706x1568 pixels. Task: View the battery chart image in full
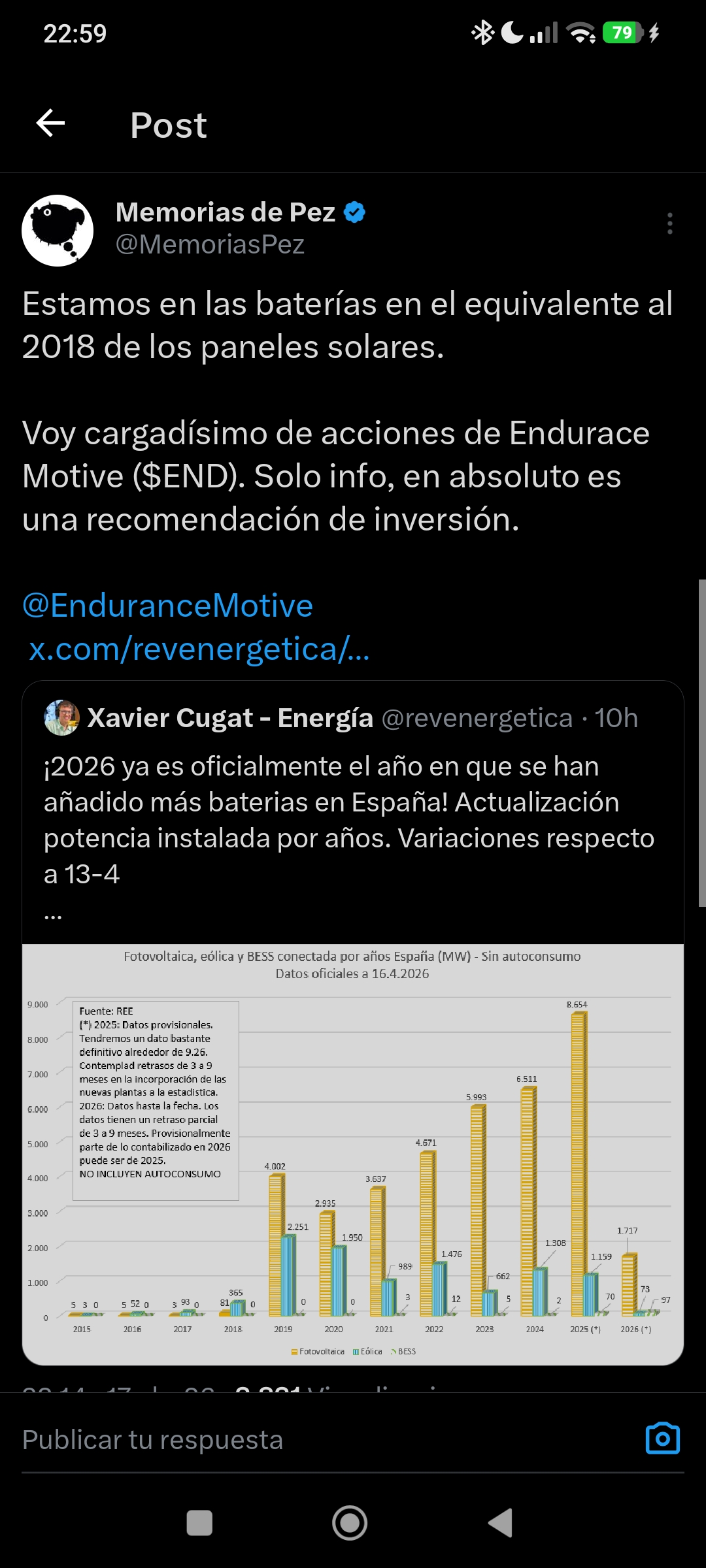click(353, 1153)
